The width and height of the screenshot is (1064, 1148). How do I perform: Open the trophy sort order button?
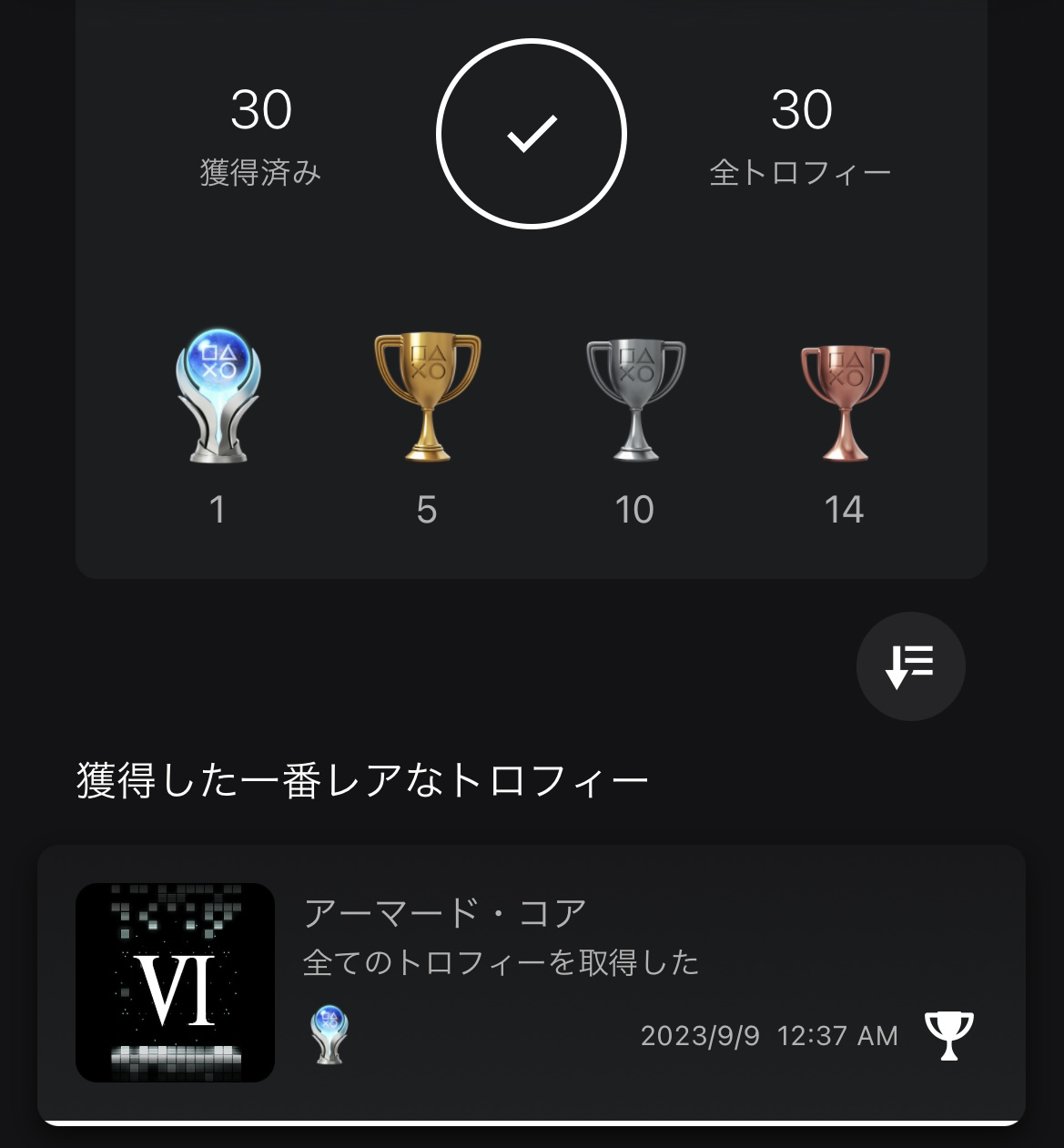[x=910, y=666]
